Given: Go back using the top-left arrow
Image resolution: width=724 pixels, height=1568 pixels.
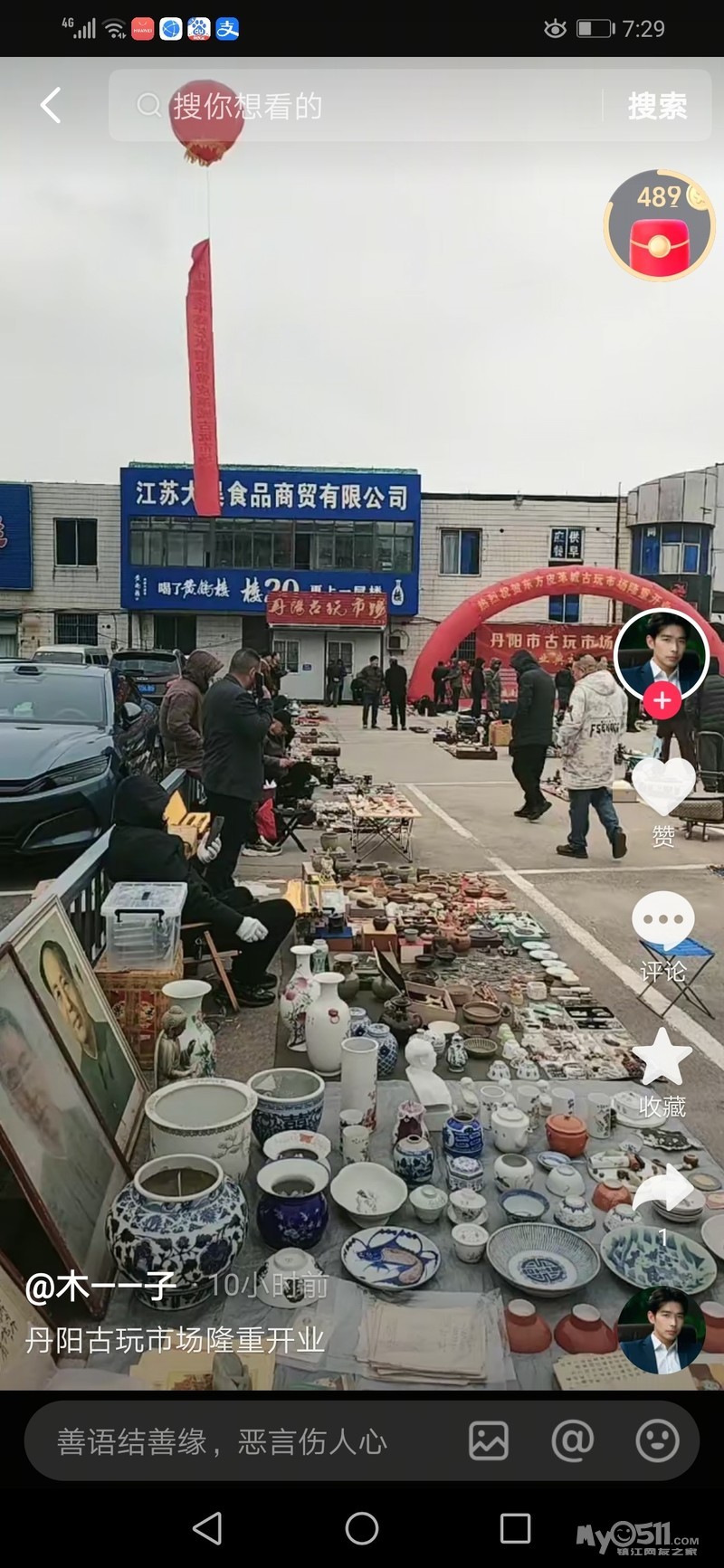Looking at the screenshot, I should coord(51,106).
